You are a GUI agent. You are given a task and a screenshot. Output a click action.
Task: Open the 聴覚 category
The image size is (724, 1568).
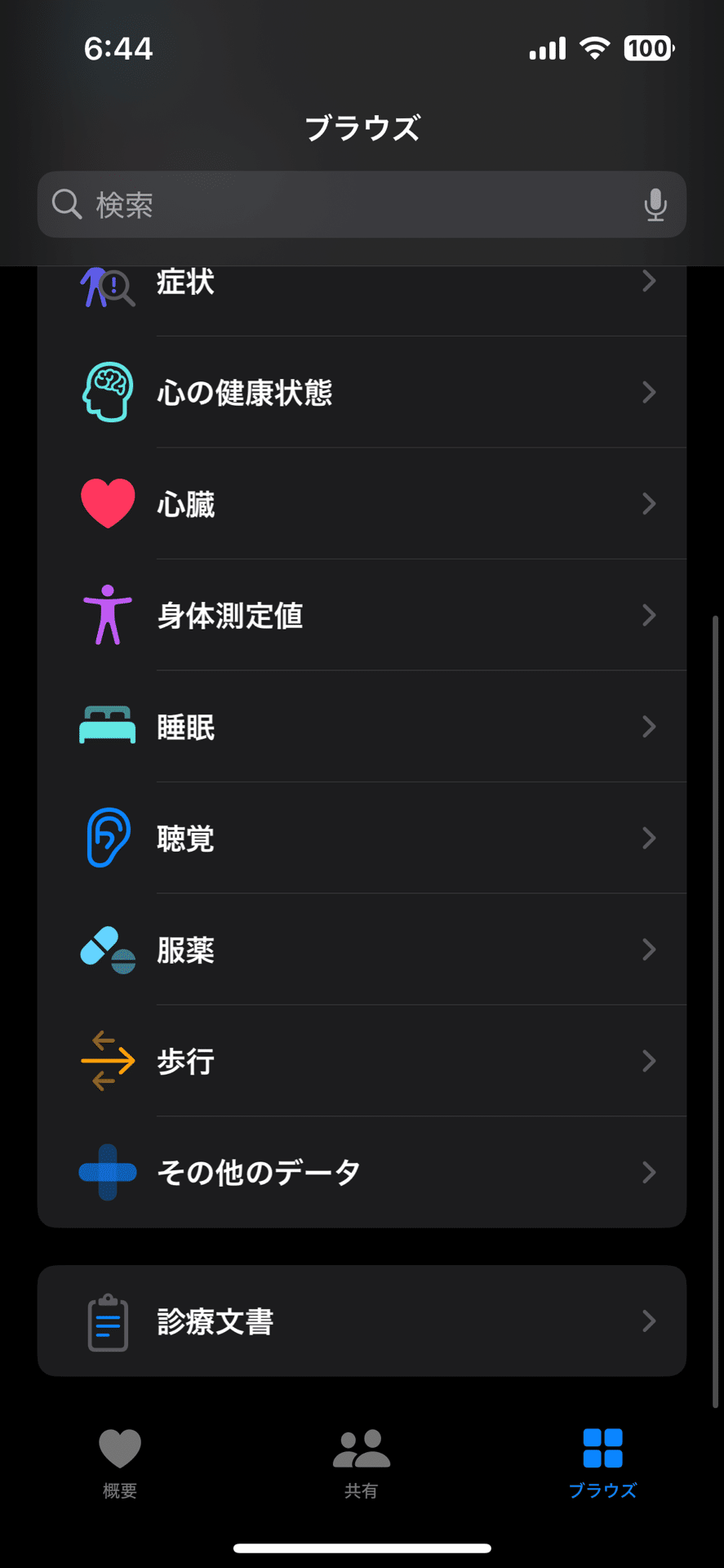click(x=362, y=838)
